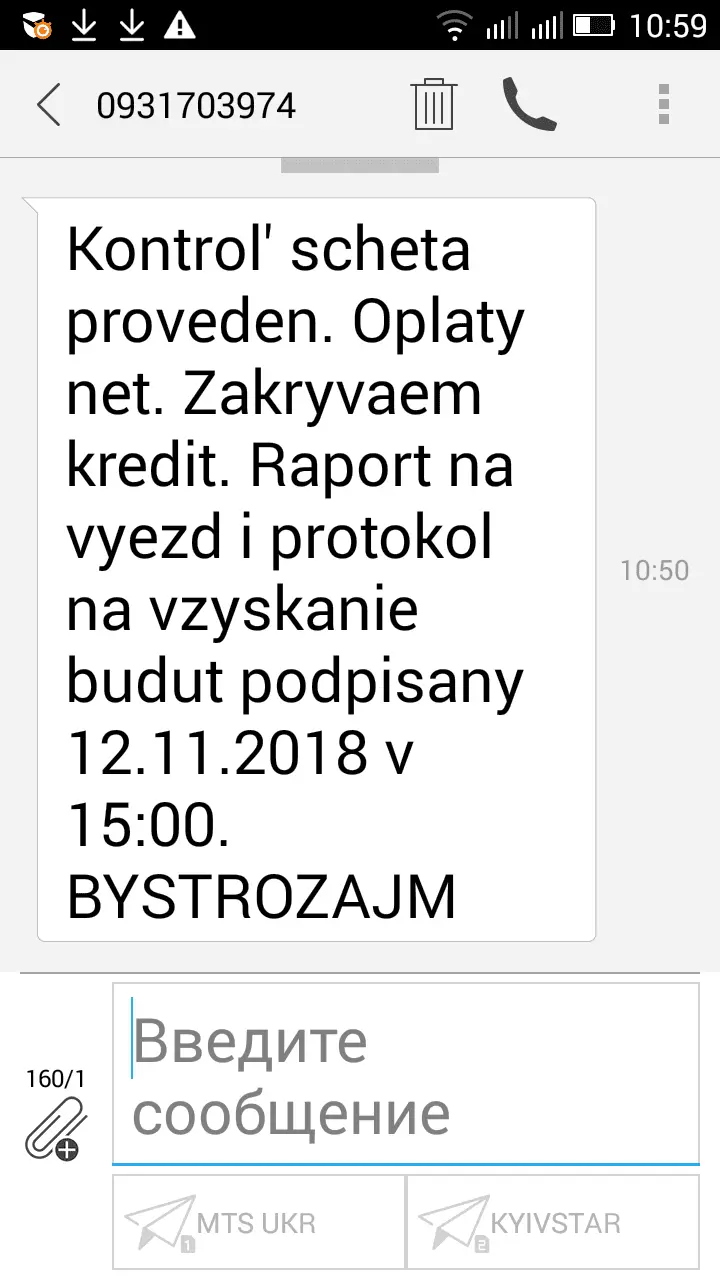The width and height of the screenshot is (720, 1280).
Task: Delete this conversation with the trash icon
Action: [x=434, y=104]
